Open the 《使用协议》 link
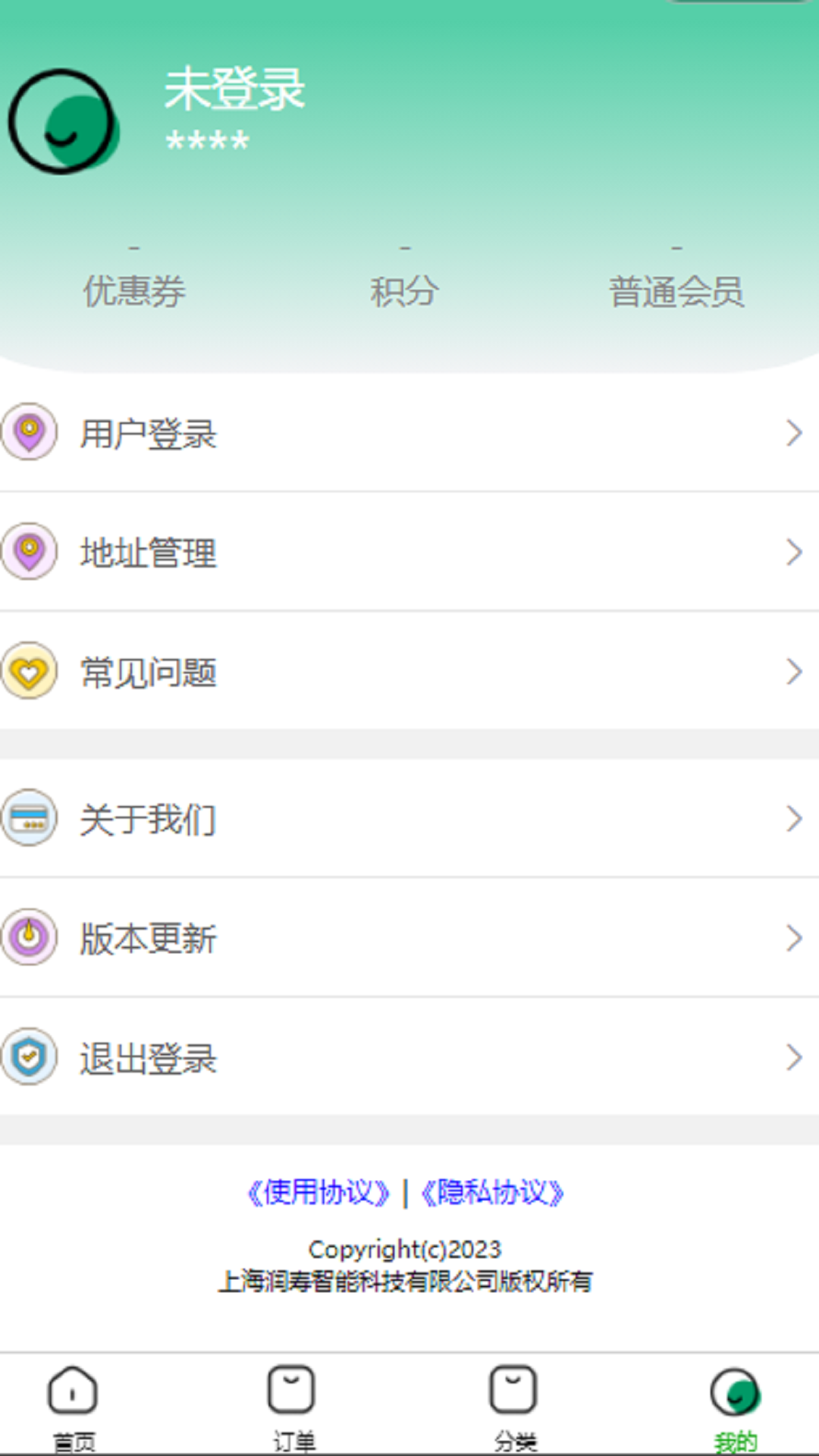This screenshot has height=1456, width=819. [x=319, y=1193]
